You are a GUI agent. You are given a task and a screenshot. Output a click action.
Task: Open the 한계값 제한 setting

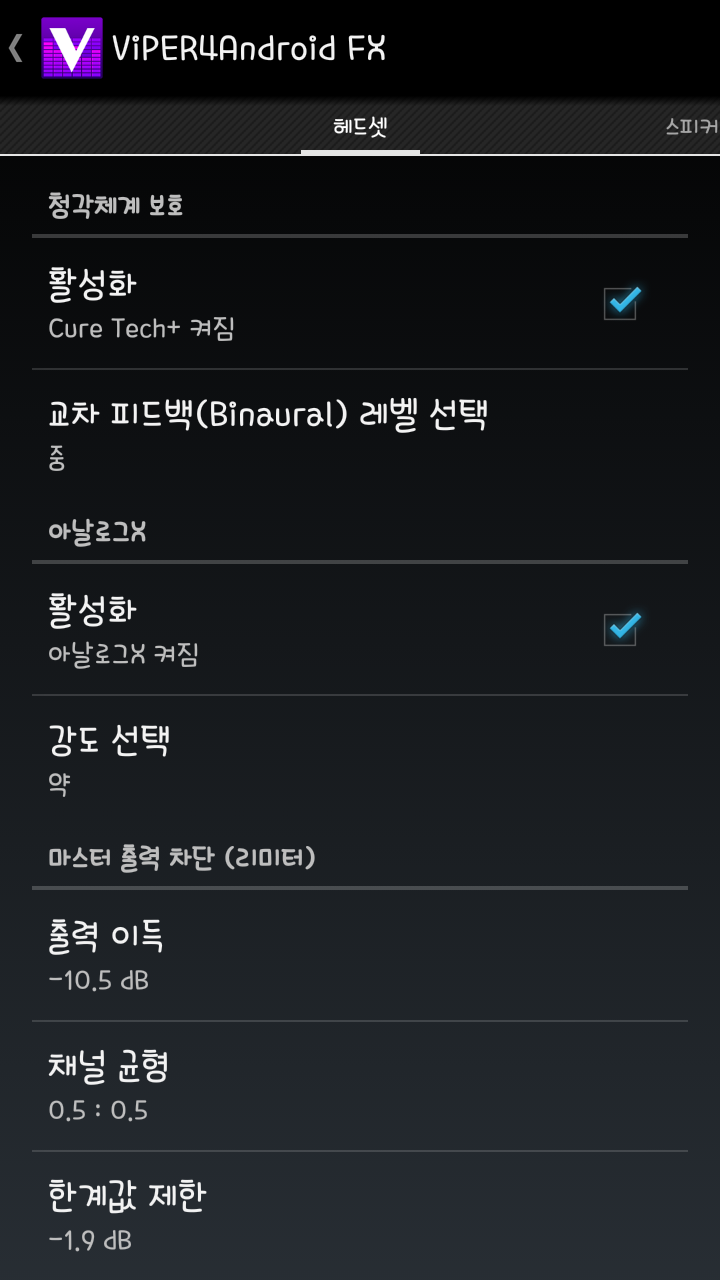(x=360, y=1215)
